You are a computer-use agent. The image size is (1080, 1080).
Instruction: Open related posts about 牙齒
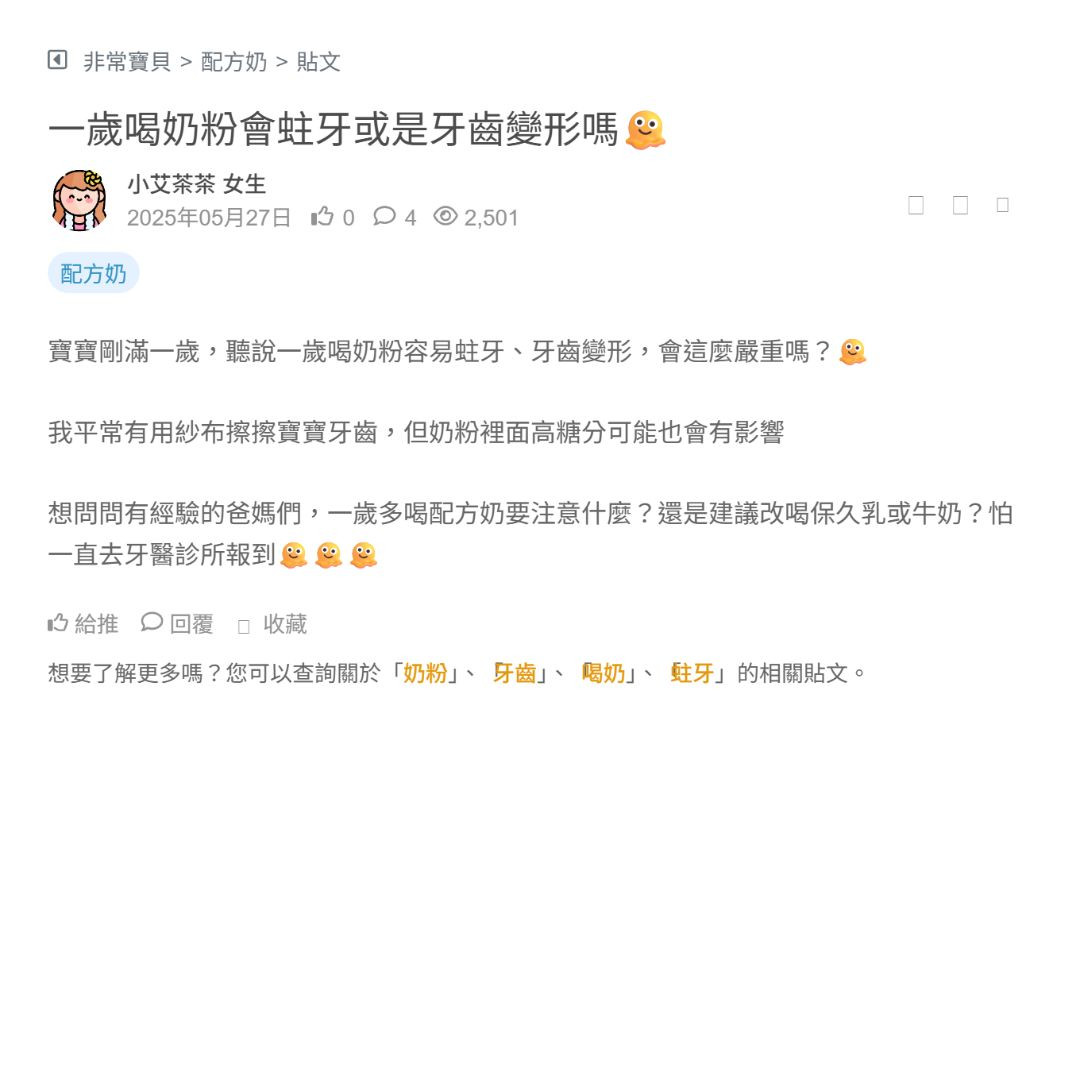point(515,673)
